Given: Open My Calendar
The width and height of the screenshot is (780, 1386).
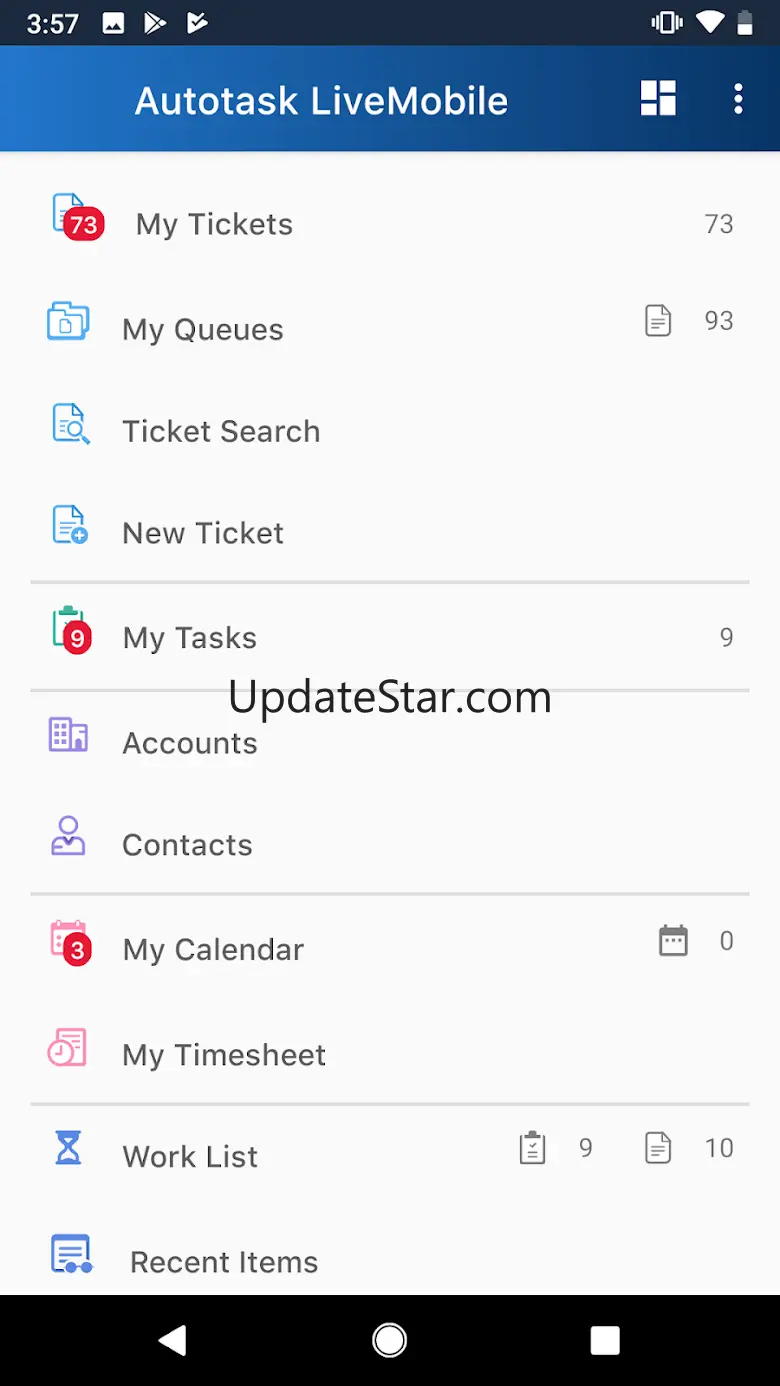Looking at the screenshot, I should point(213,949).
